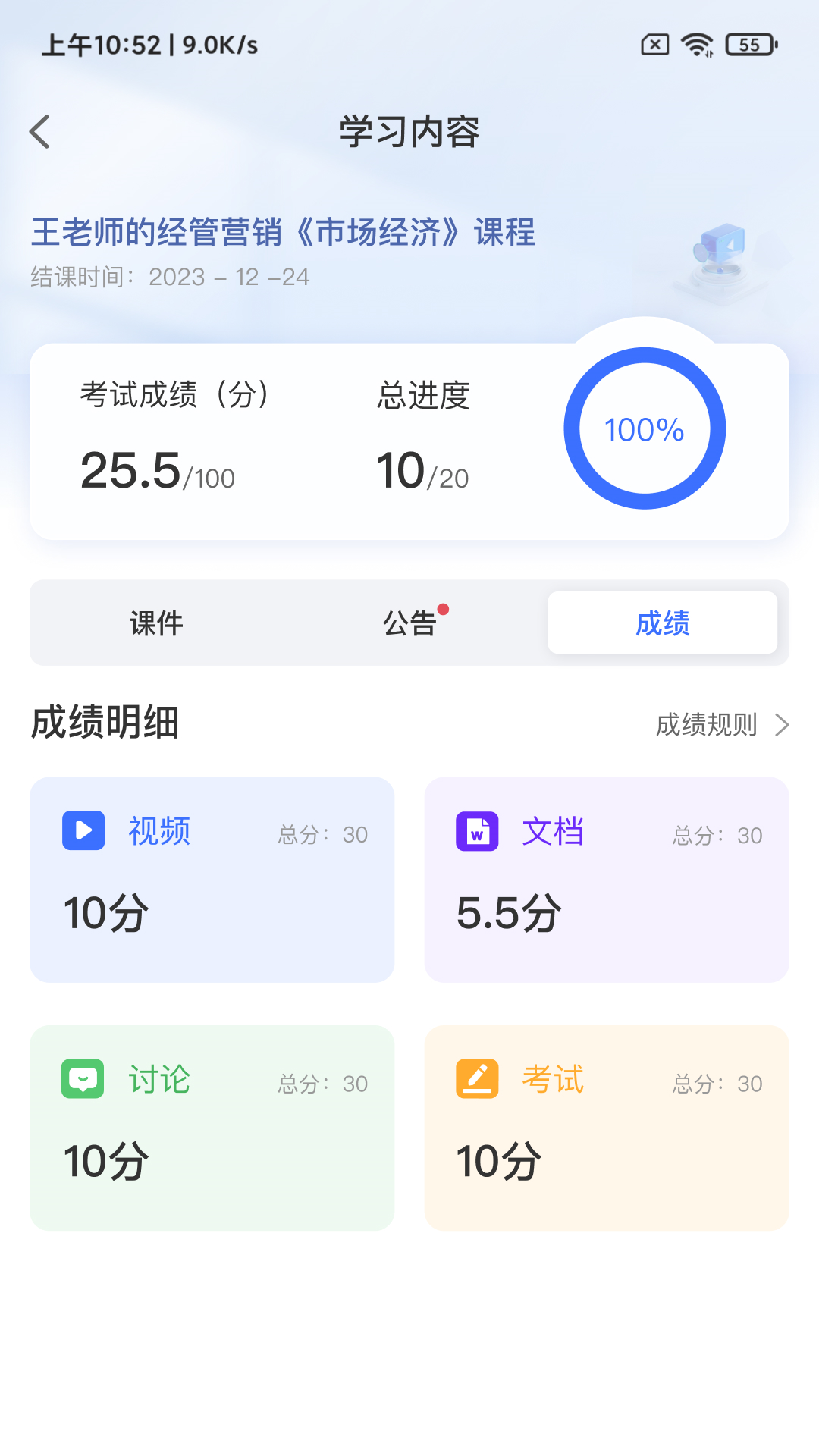
Task: Click the 文档 document icon
Action: (x=475, y=830)
